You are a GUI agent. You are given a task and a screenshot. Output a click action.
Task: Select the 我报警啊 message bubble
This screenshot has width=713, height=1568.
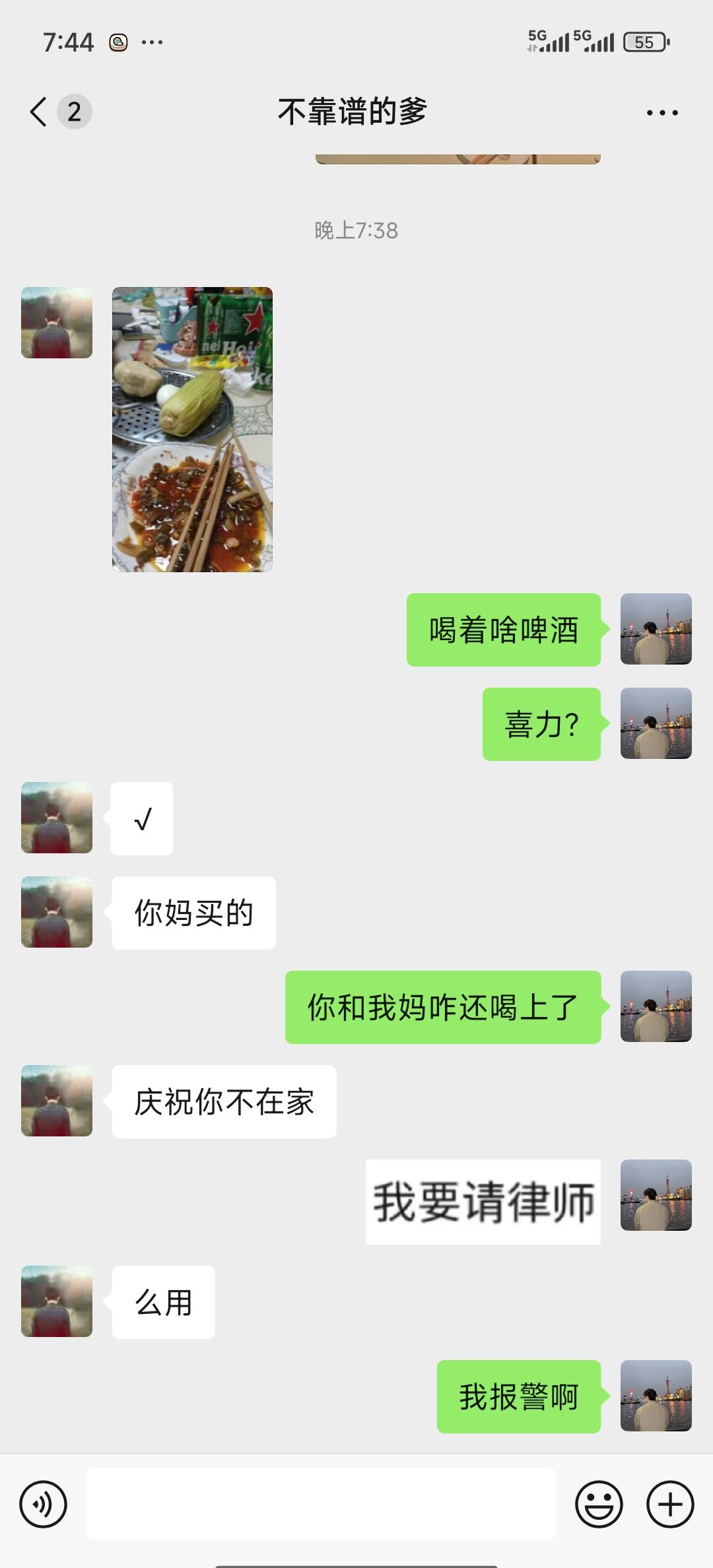(x=518, y=1397)
